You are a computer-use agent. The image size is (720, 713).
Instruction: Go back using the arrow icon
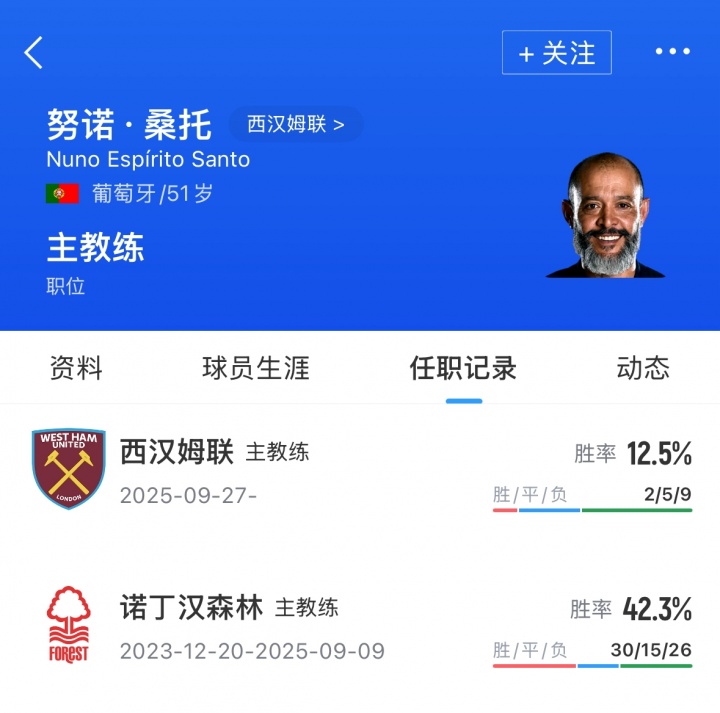tap(35, 52)
